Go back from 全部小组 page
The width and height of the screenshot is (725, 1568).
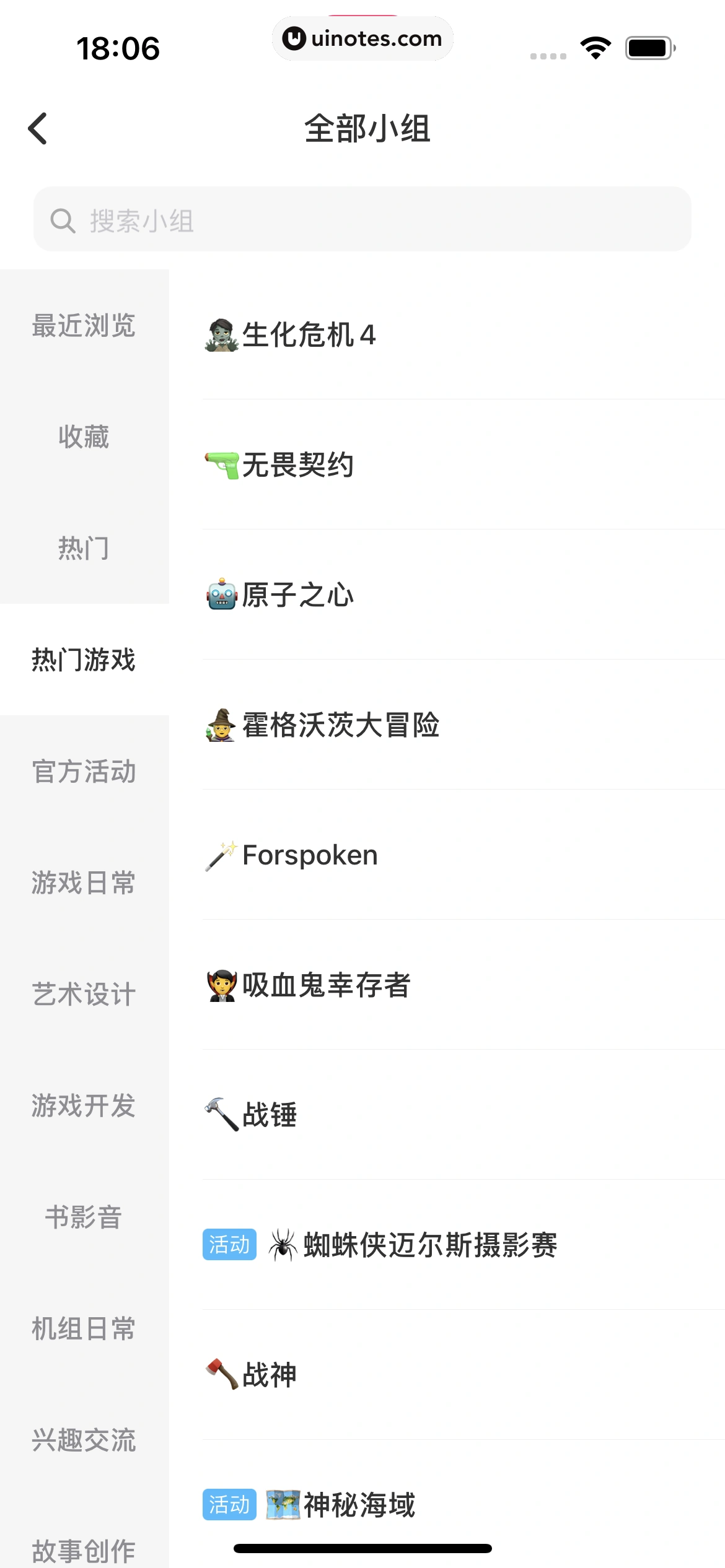(x=38, y=129)
